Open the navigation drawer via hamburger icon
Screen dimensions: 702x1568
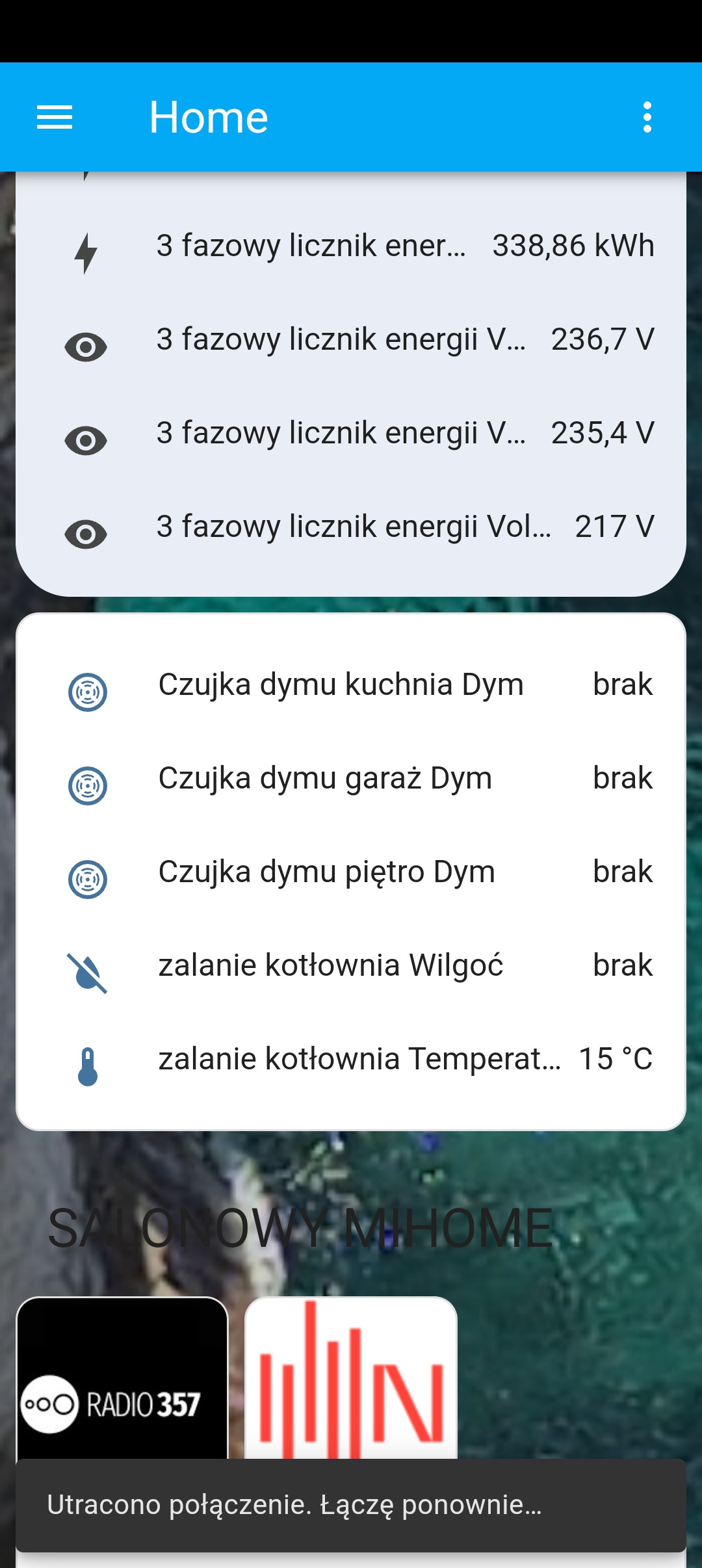point(55,117)
